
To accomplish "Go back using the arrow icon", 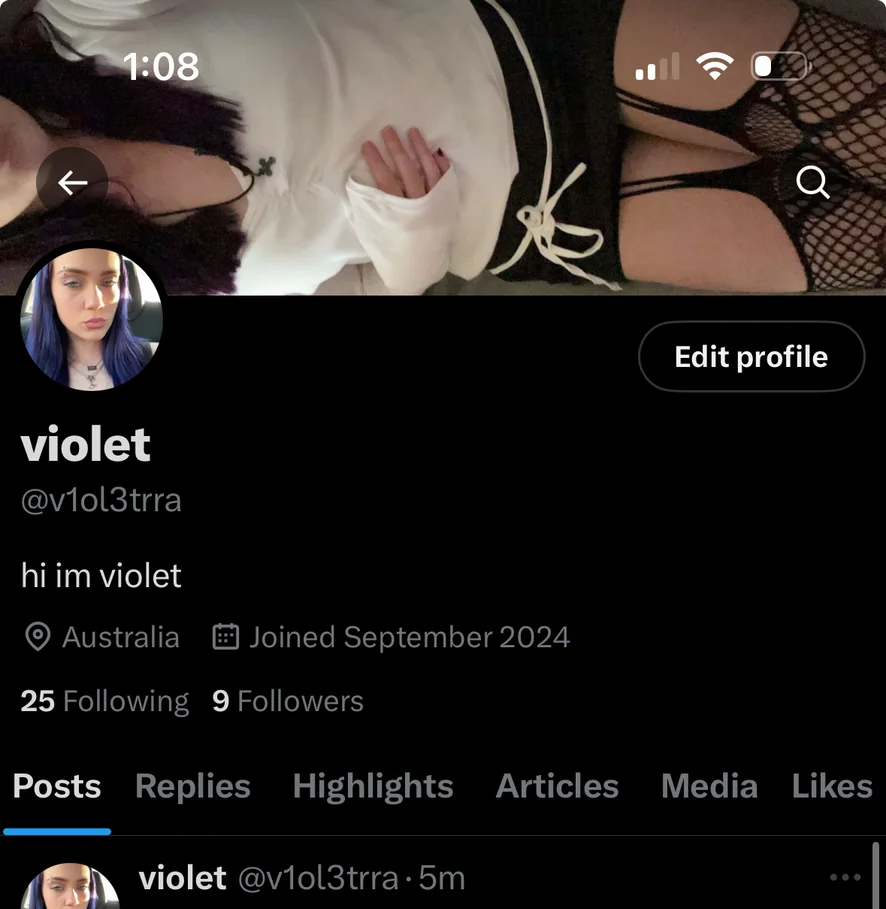I will (x=72, y=183).
